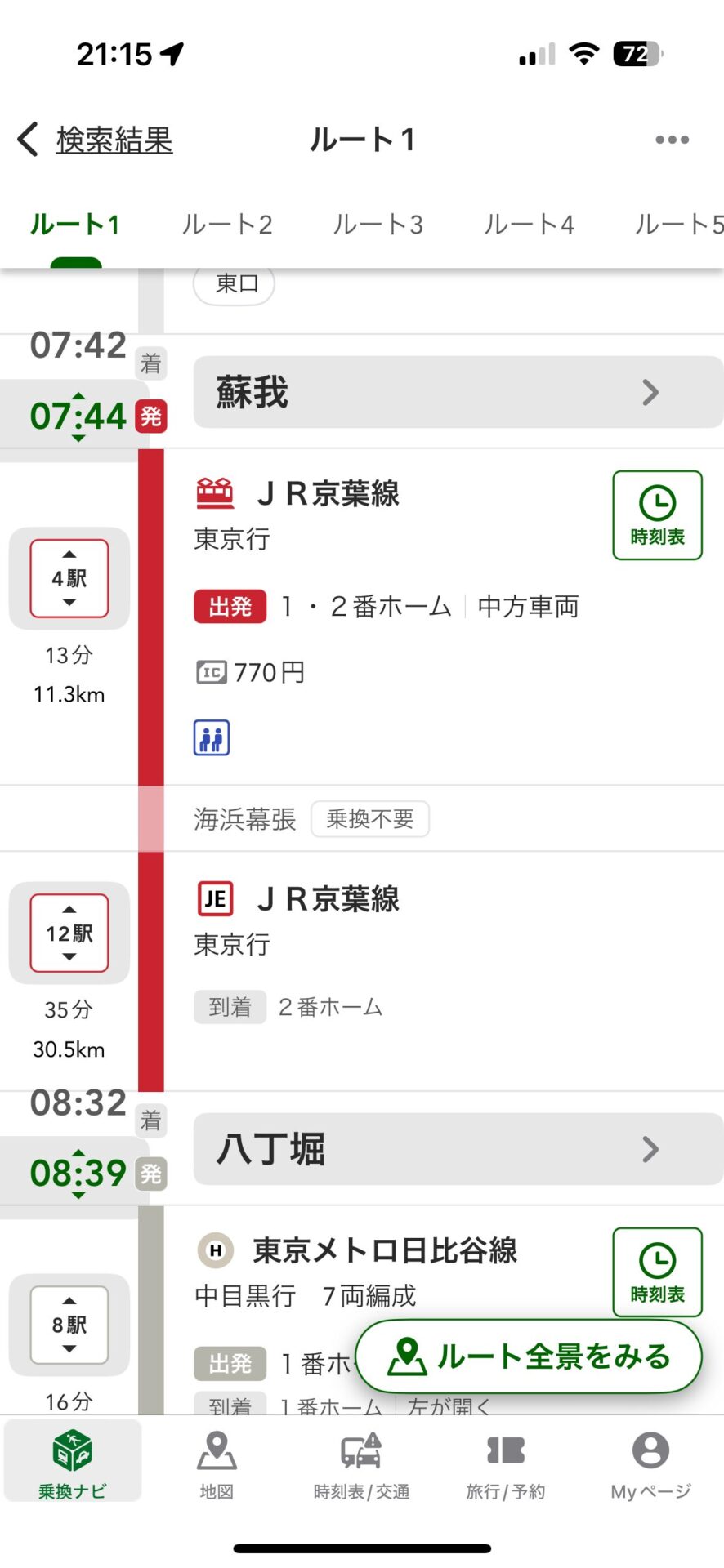This screenshot has height=1568, width=724.
Task: Go back to 検索結果
Action: coord(95,140)
